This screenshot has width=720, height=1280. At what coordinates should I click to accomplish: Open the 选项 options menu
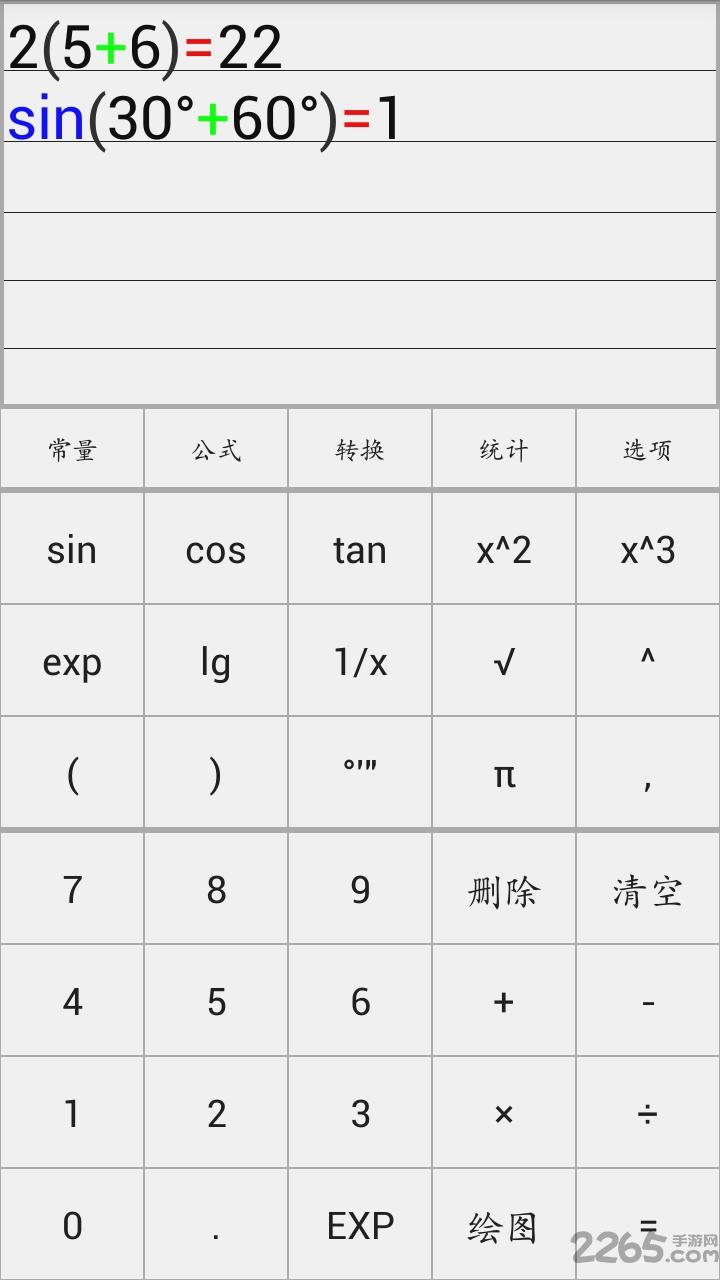(x=648, y=448)
